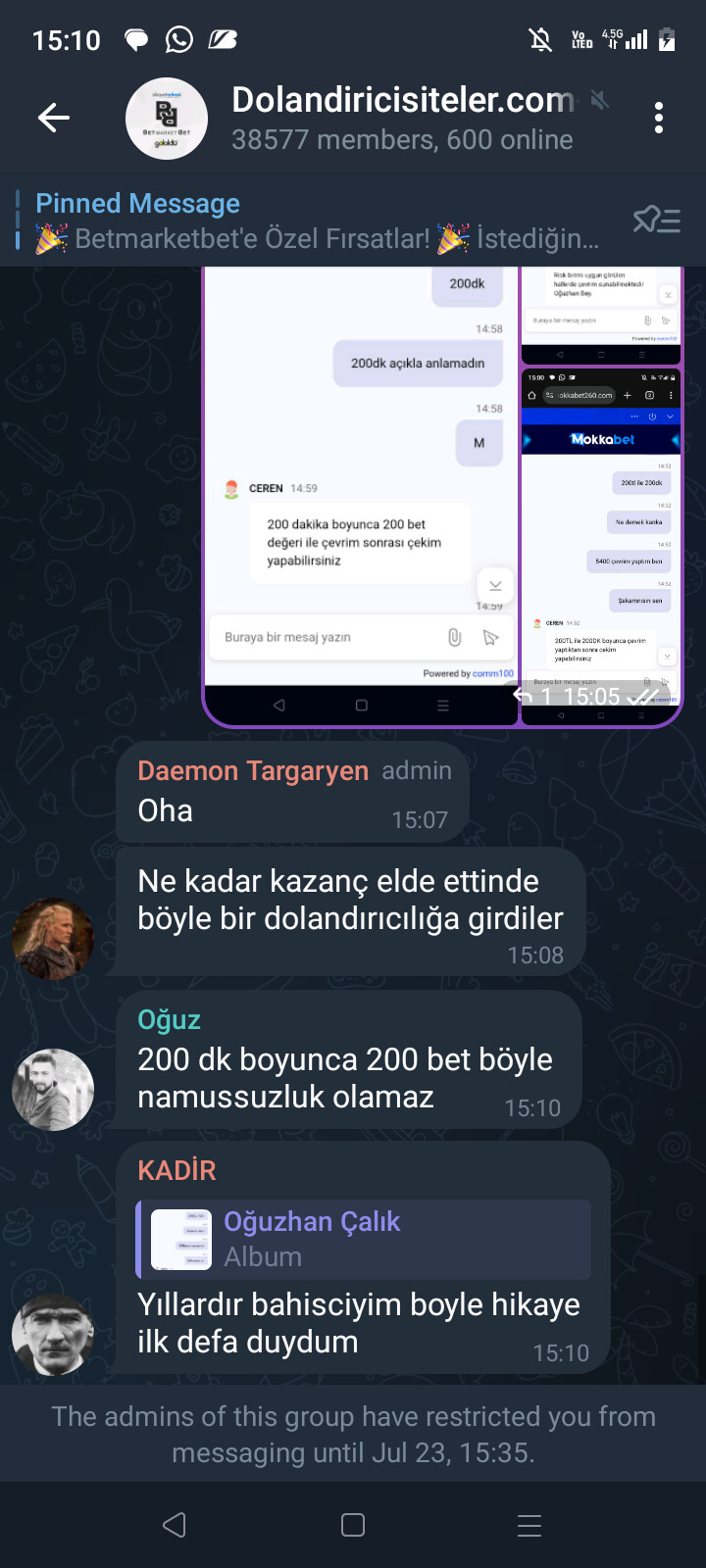Viewport: 706px width, 1568px height.
Task: Open KADİR's profile avatar
Action: tap(53, 1335)
